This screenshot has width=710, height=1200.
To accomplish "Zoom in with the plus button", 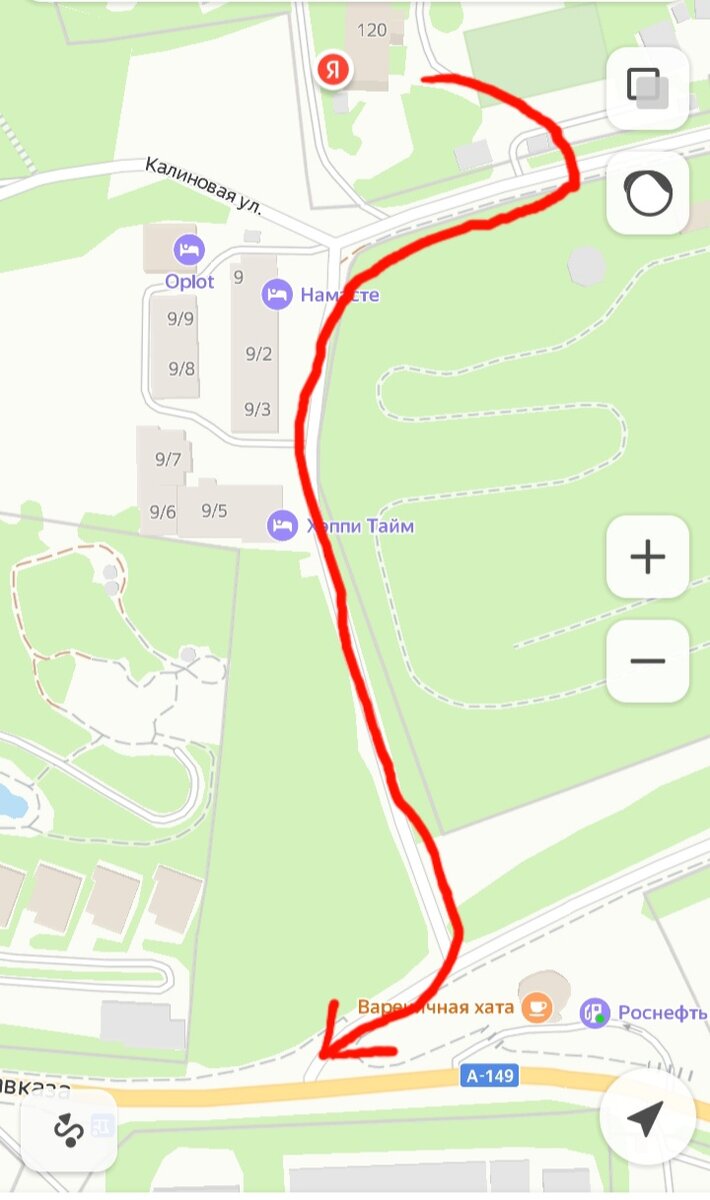I will point(647,557).
